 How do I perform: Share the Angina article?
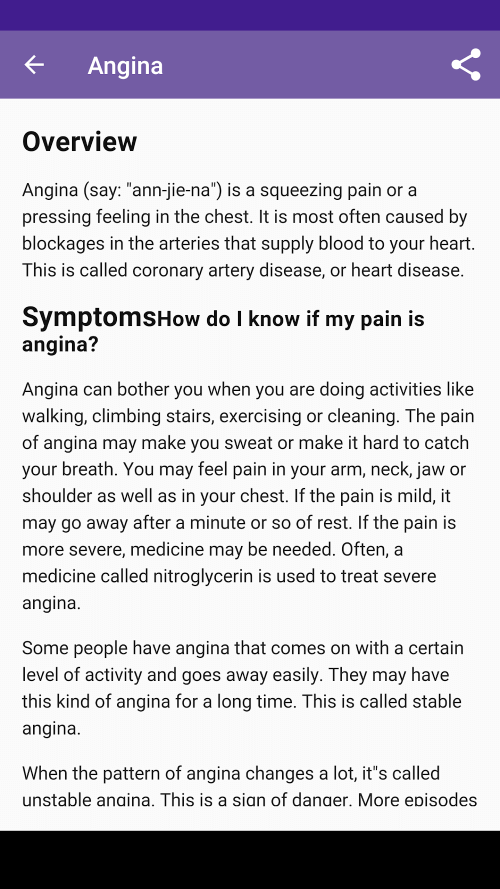pyautogui.click(x=466, y=65)
